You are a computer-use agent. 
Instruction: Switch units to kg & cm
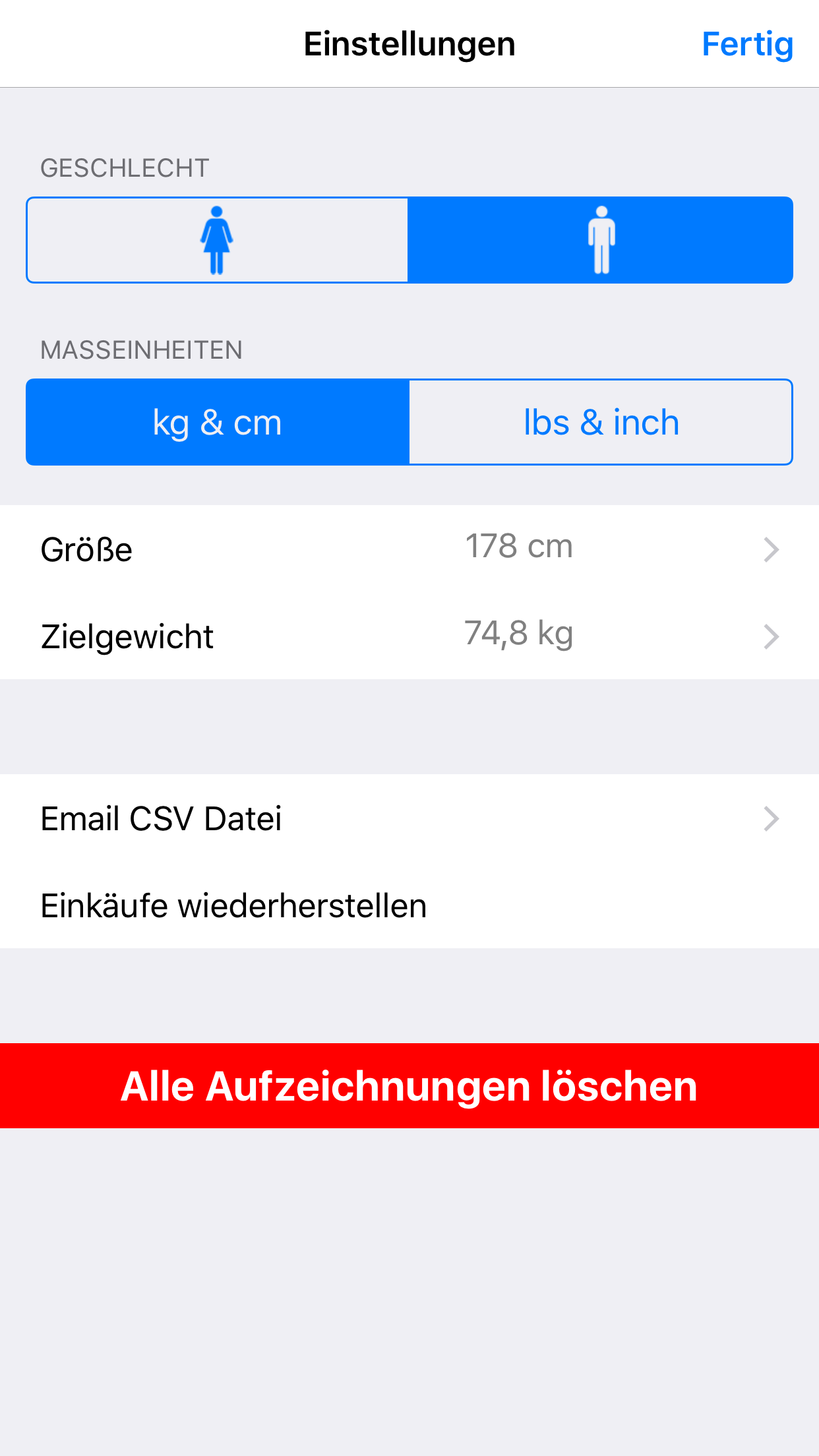coord(218,422)
